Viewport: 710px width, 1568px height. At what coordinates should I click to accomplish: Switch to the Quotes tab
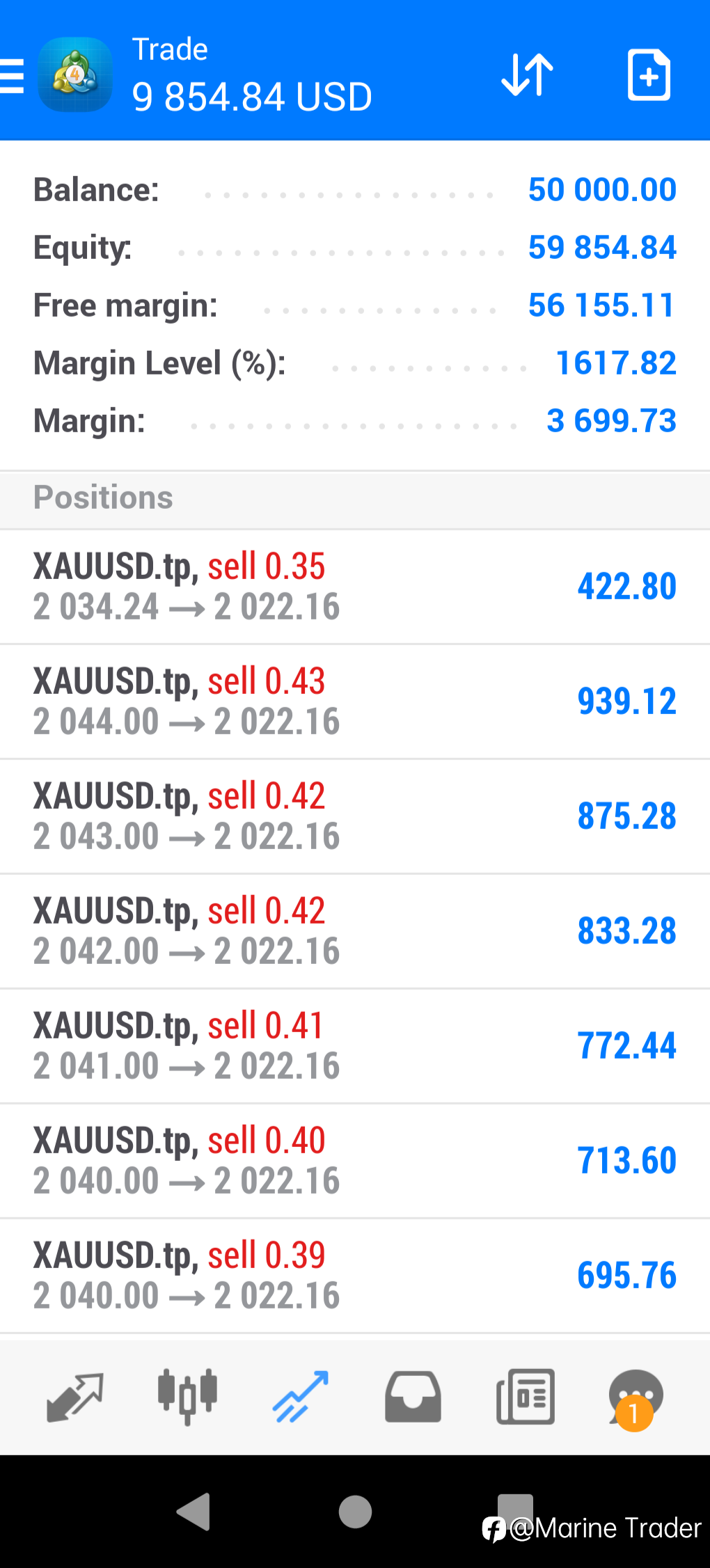coord(74,1397)
